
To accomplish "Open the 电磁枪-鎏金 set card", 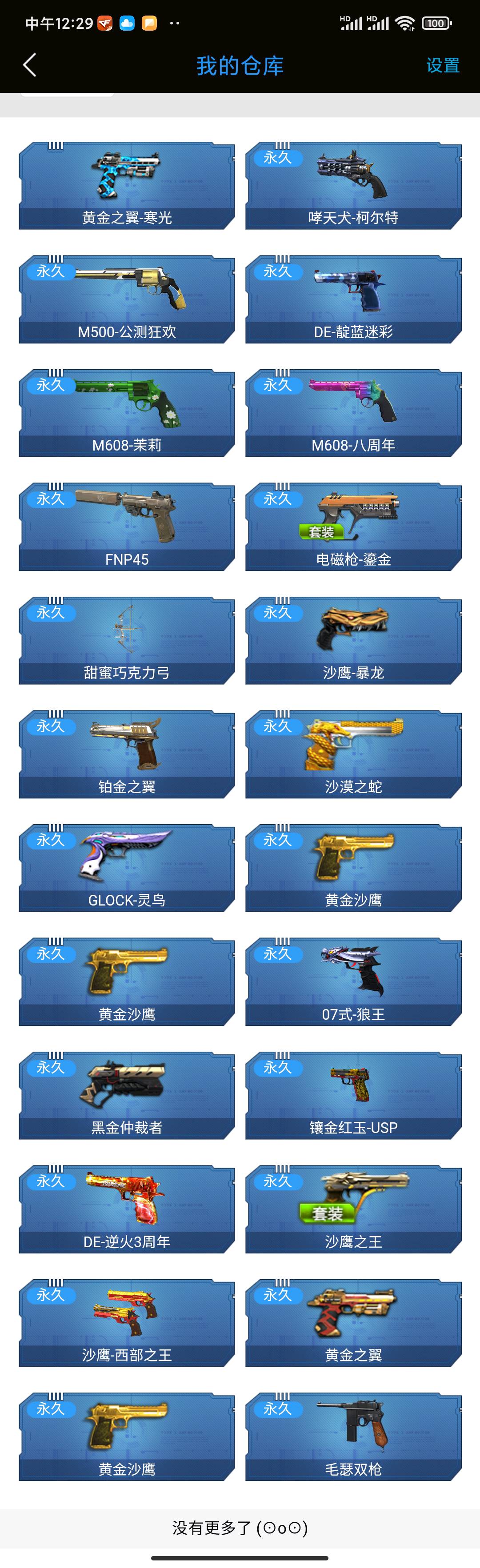I will [x=353, y=527].
